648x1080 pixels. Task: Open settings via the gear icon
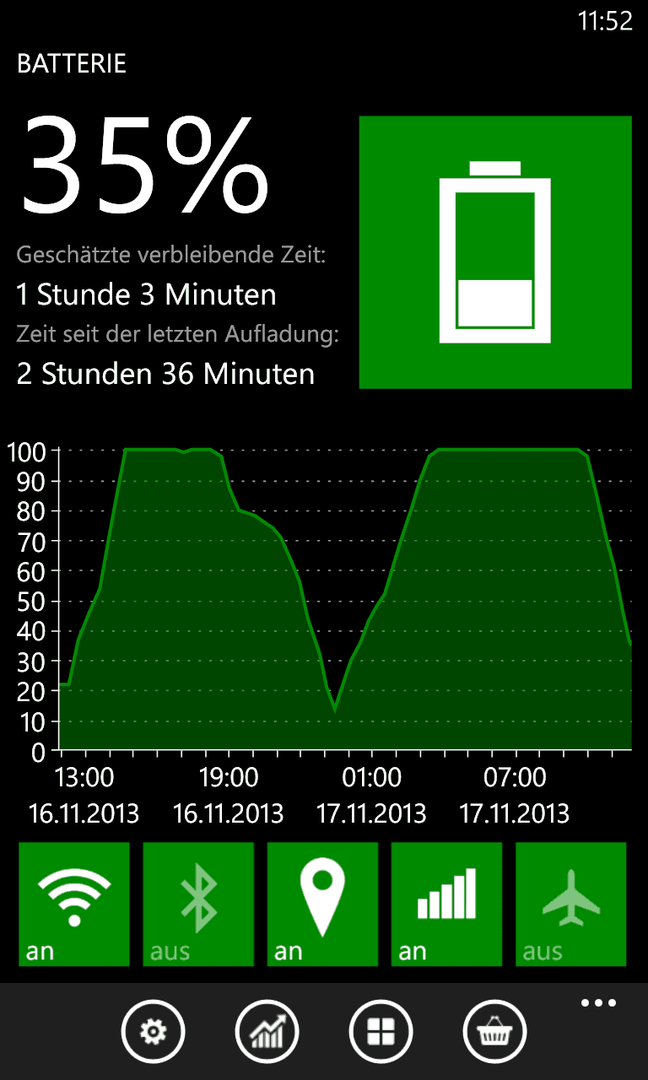[x=153, y=1031]
